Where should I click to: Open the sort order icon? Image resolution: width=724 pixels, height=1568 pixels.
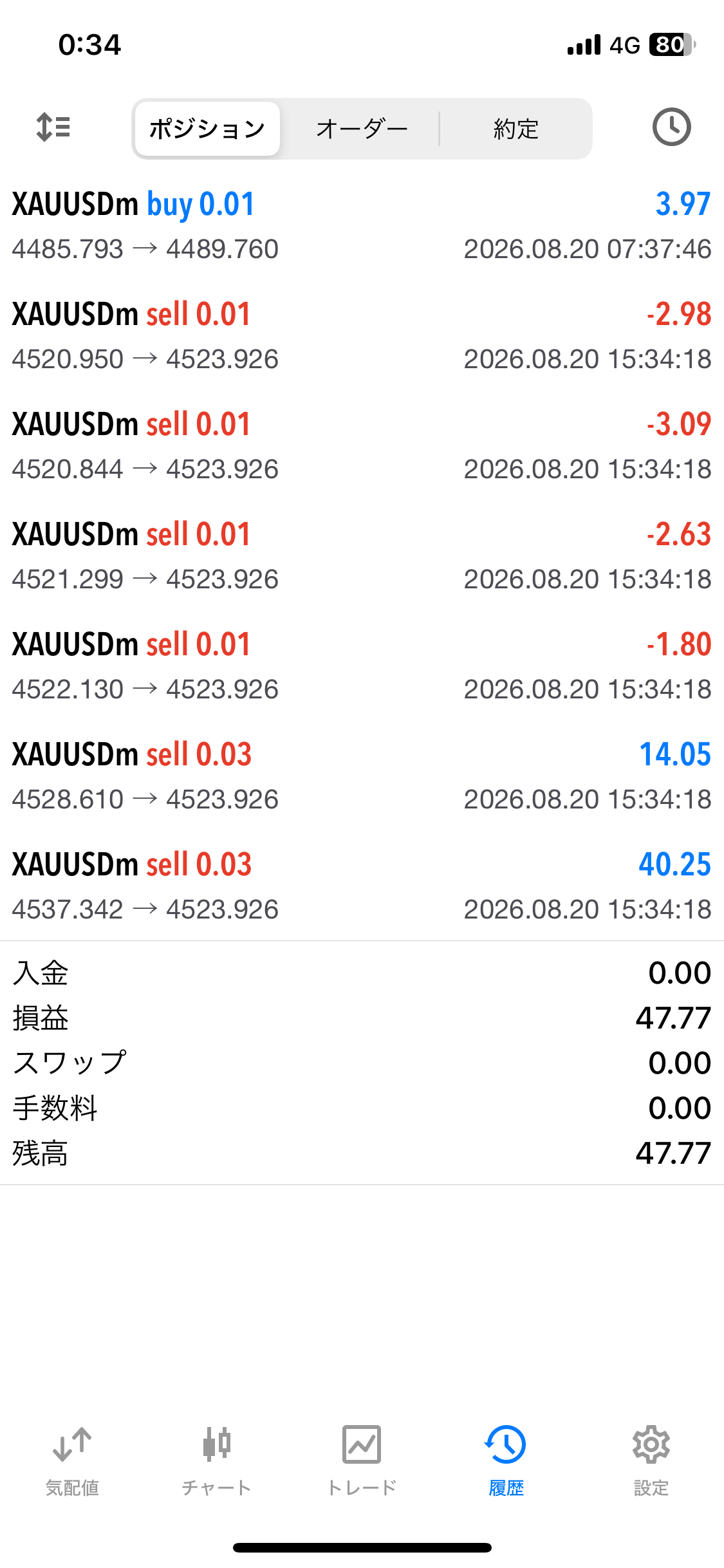(x=53, y=127)
